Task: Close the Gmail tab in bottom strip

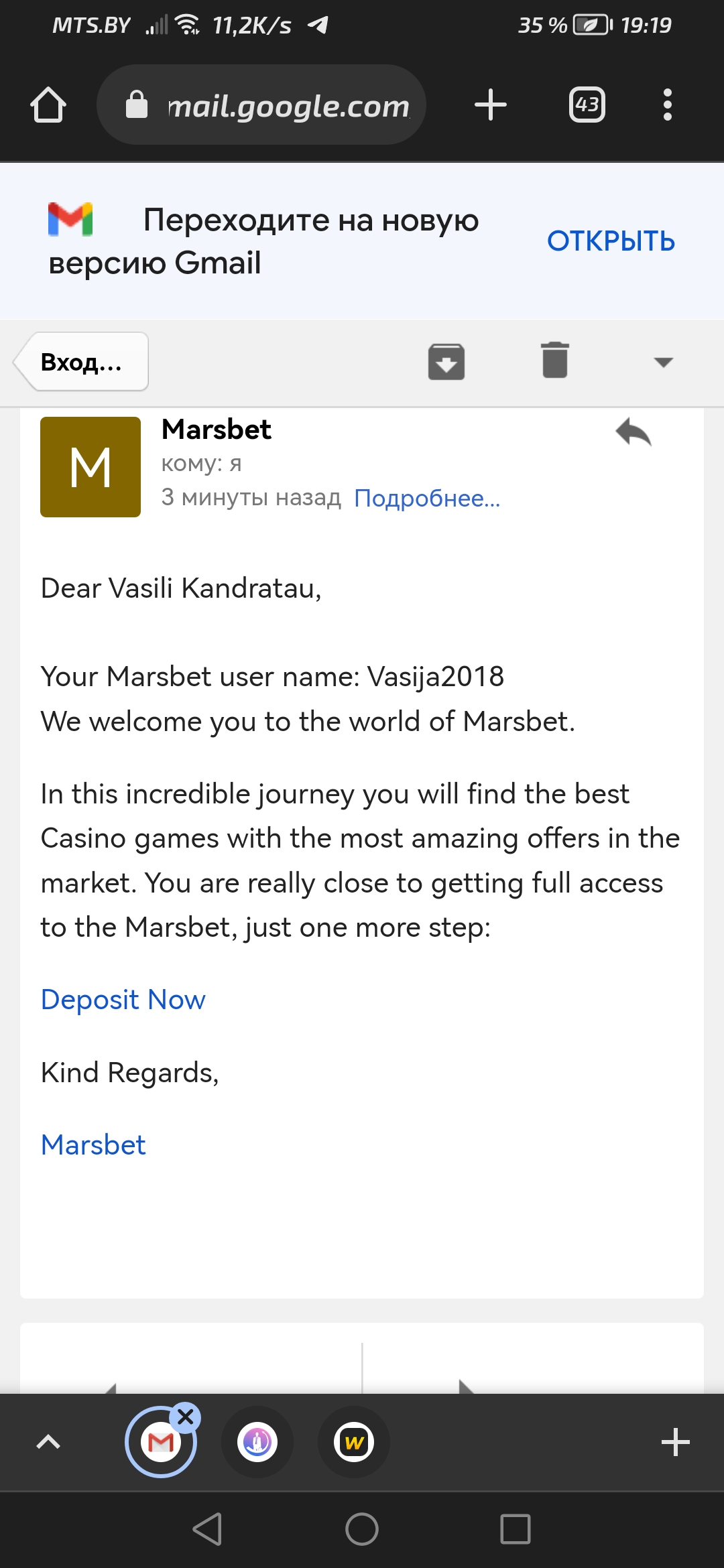Action: click(x=186, y=1417)
